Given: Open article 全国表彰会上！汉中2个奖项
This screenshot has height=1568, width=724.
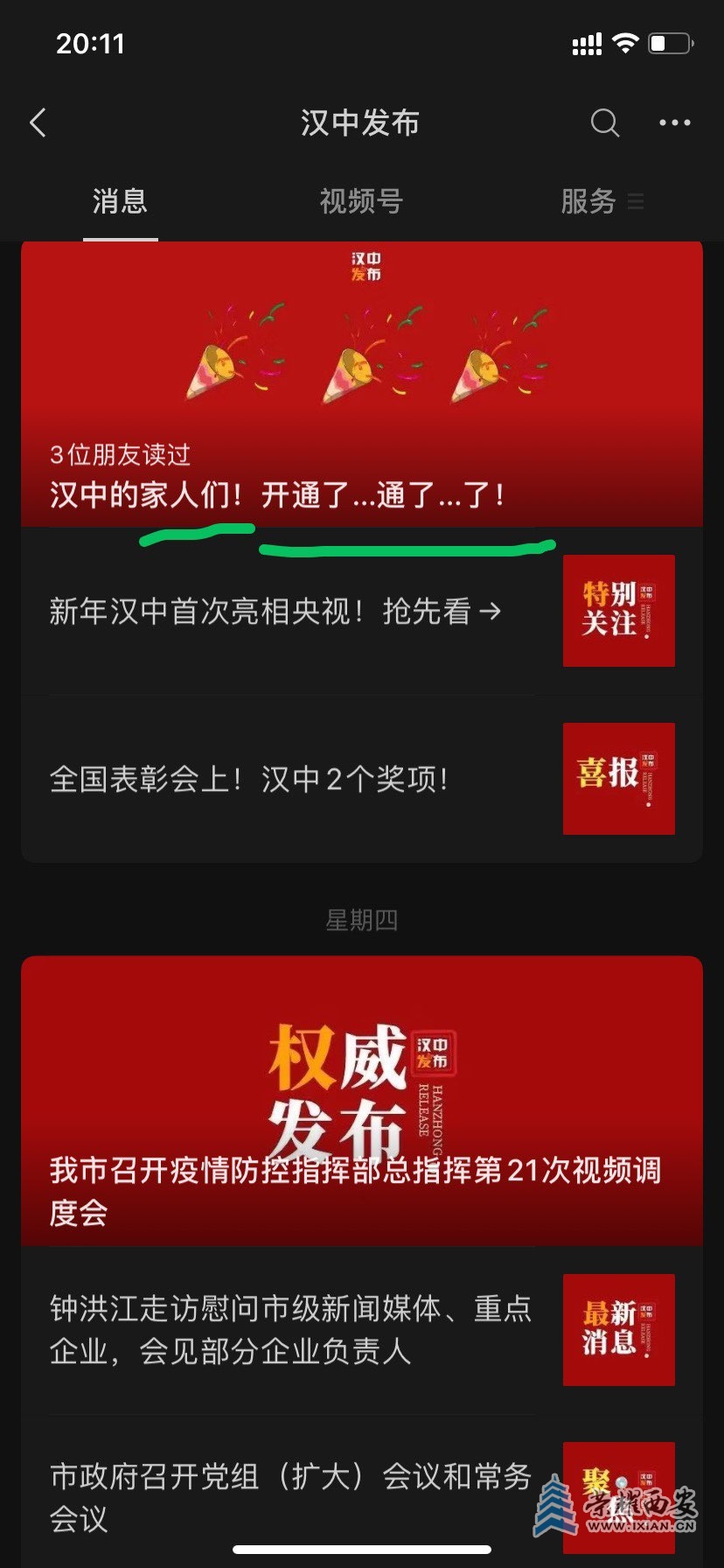Looking at the screenshot, I should pos(250,779).
